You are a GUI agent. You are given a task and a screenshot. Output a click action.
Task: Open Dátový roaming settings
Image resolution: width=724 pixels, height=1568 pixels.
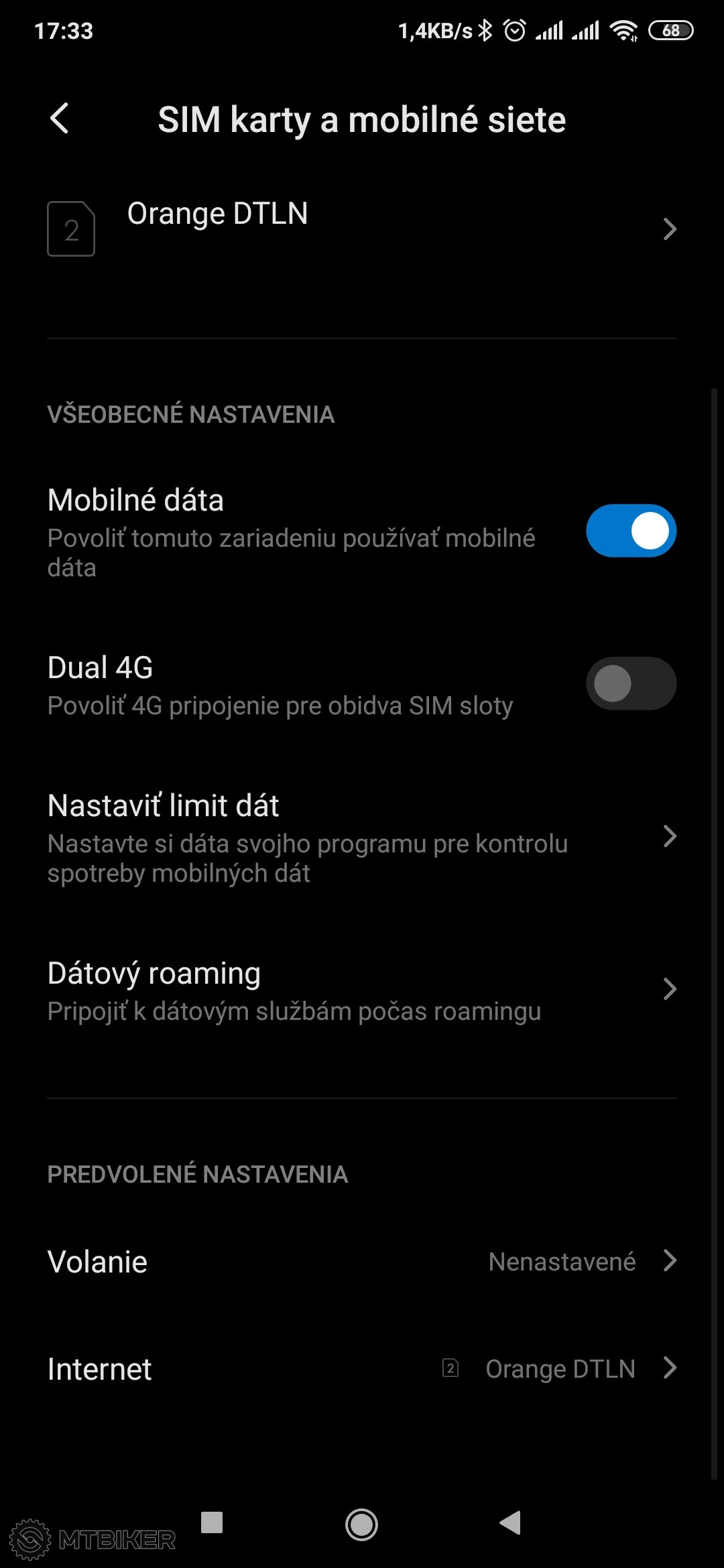click(x=362, y=990)
